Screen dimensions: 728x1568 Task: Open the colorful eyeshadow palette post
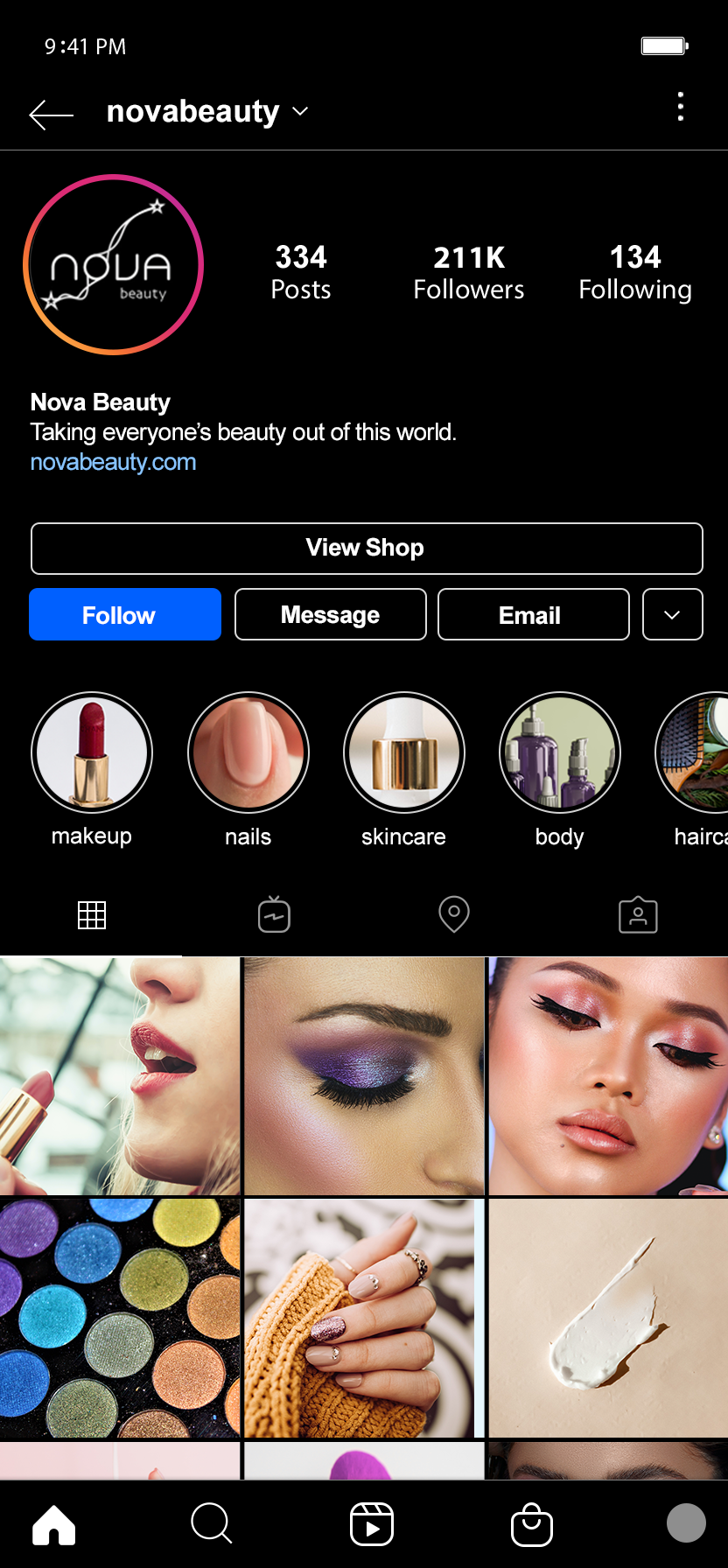click(120, 1318)
